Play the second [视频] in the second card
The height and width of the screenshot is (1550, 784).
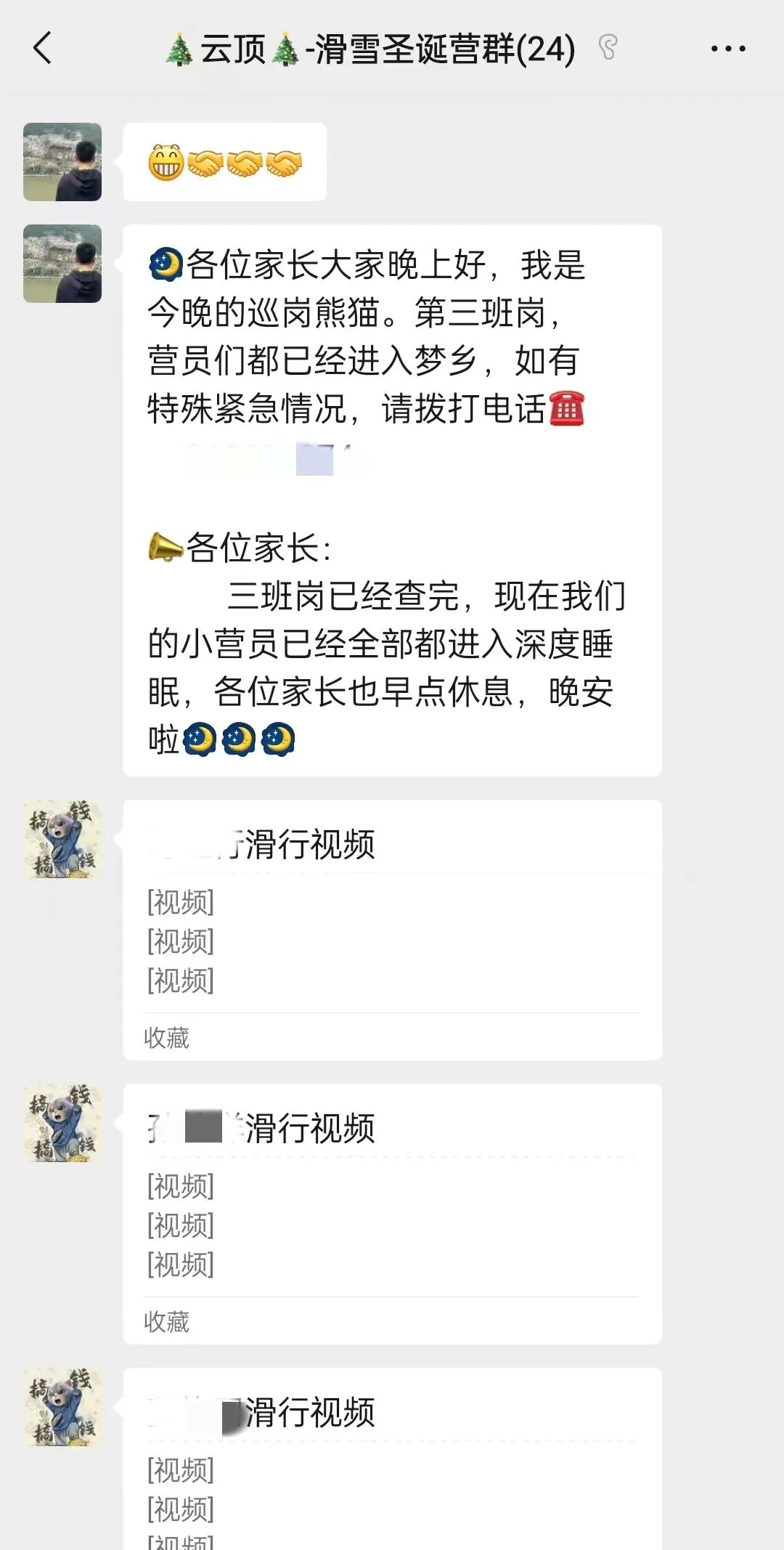coord(179,1226)
